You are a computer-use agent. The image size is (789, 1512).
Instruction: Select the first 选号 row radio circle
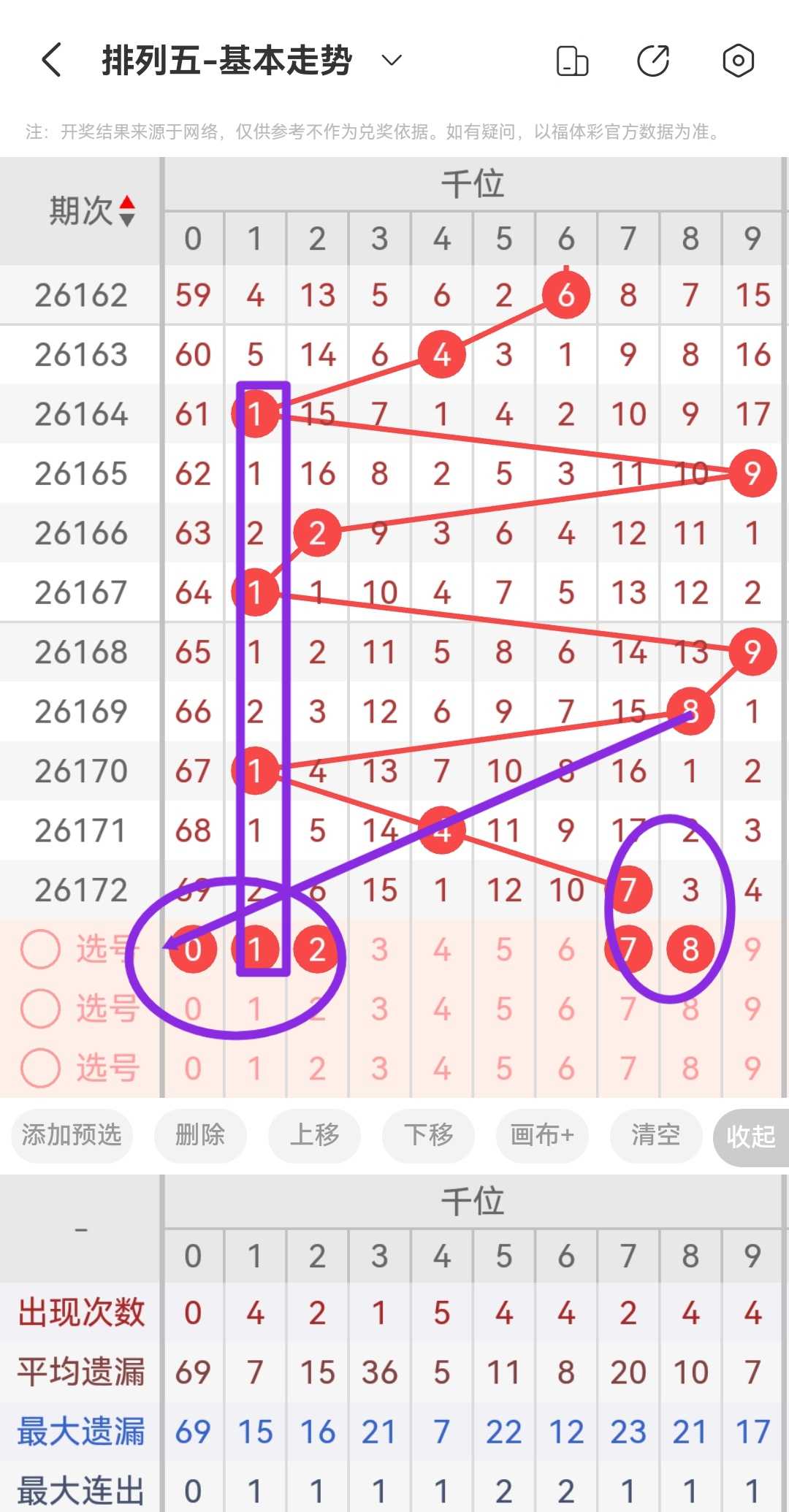40,949
